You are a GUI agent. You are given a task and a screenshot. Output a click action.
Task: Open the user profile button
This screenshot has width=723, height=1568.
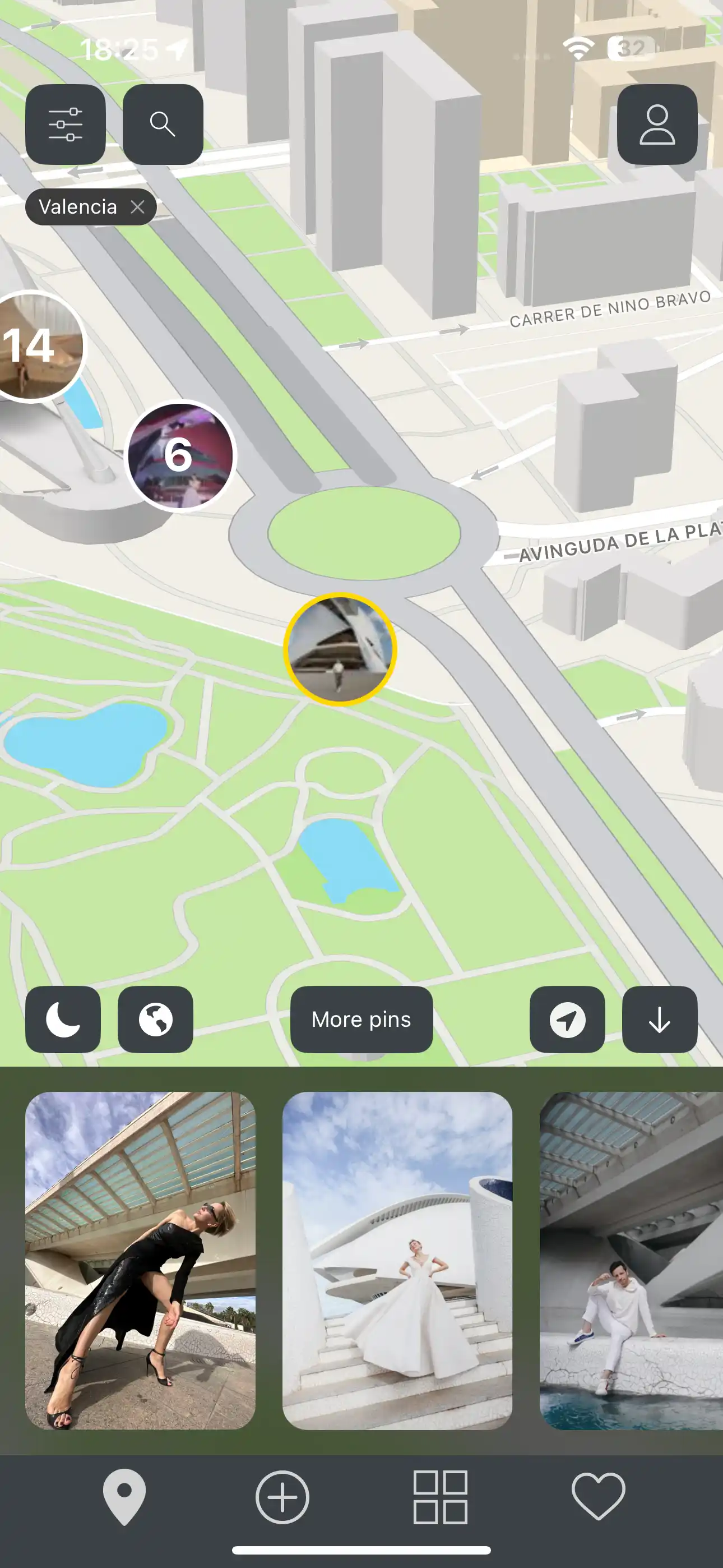coord(657,124)
